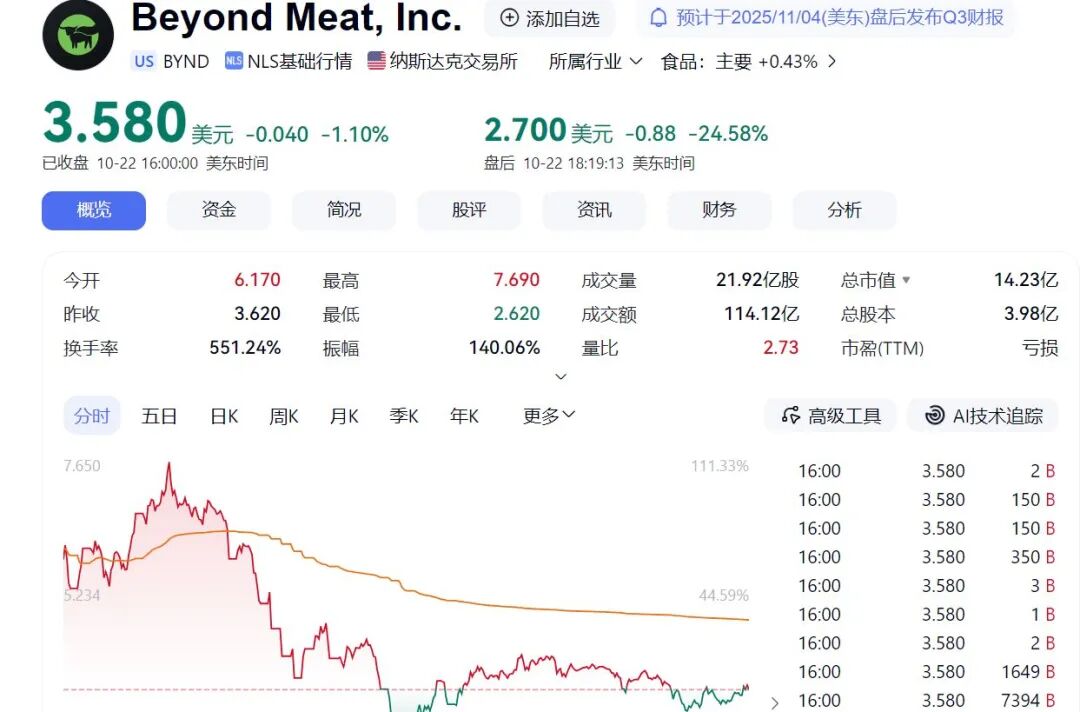Viewport: 1080px width, 712px height.
Task: Switch chart to 五日 view
Action: (x=159, y=416)
